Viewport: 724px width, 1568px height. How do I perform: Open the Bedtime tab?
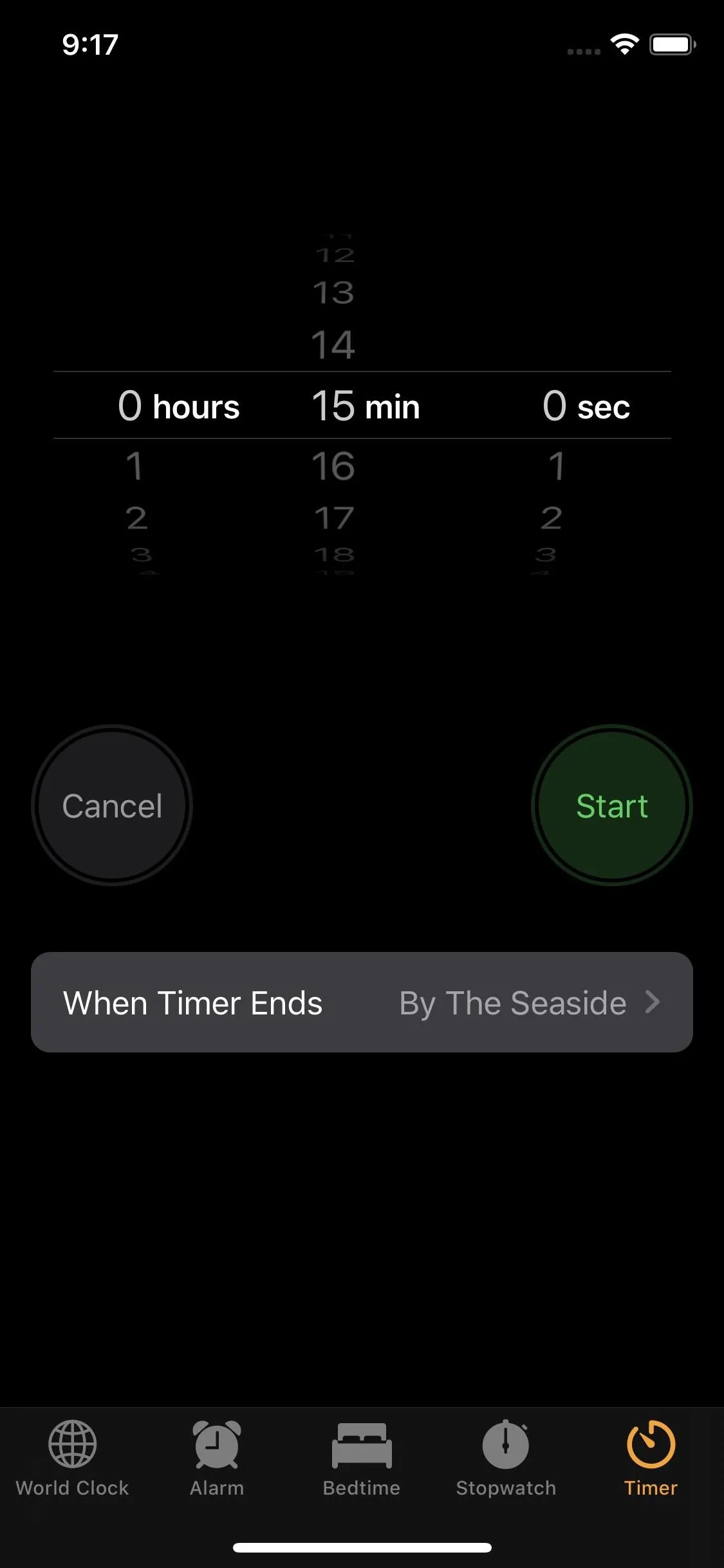362,1459
